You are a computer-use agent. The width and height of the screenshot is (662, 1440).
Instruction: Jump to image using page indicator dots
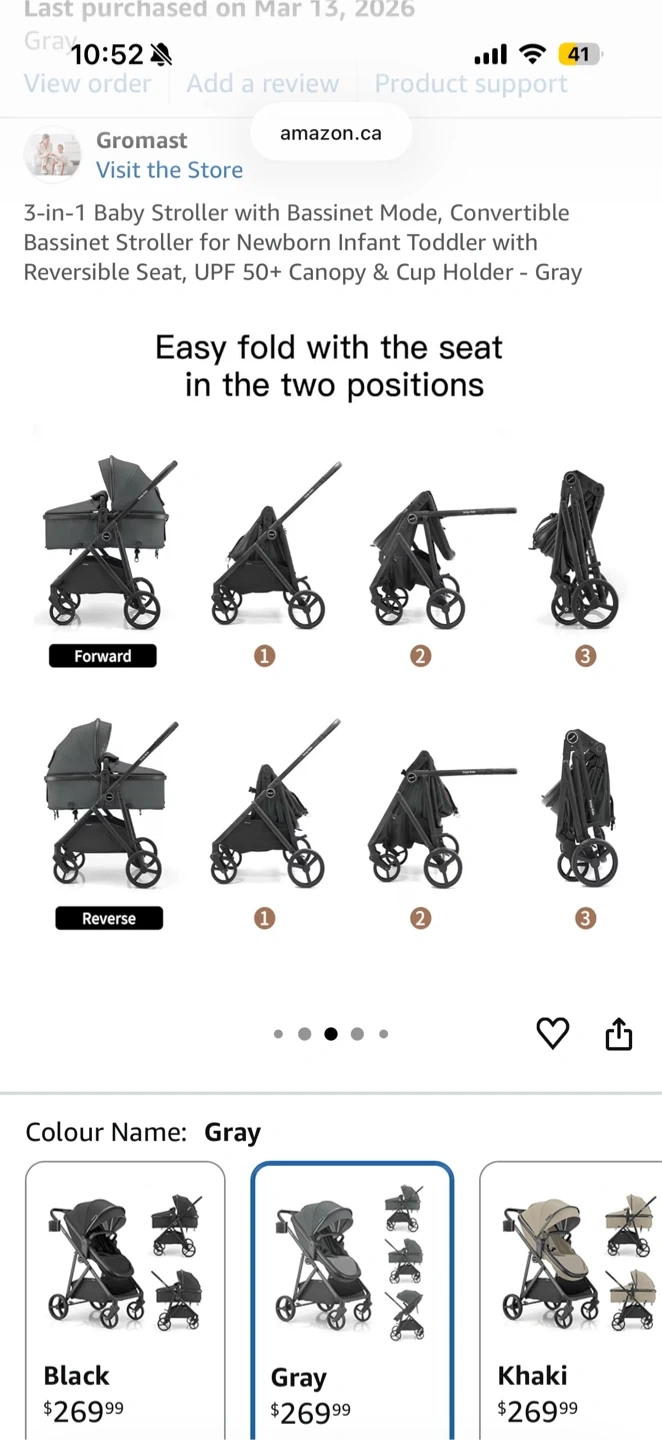pyautogui.click(x=331, y=1034)
